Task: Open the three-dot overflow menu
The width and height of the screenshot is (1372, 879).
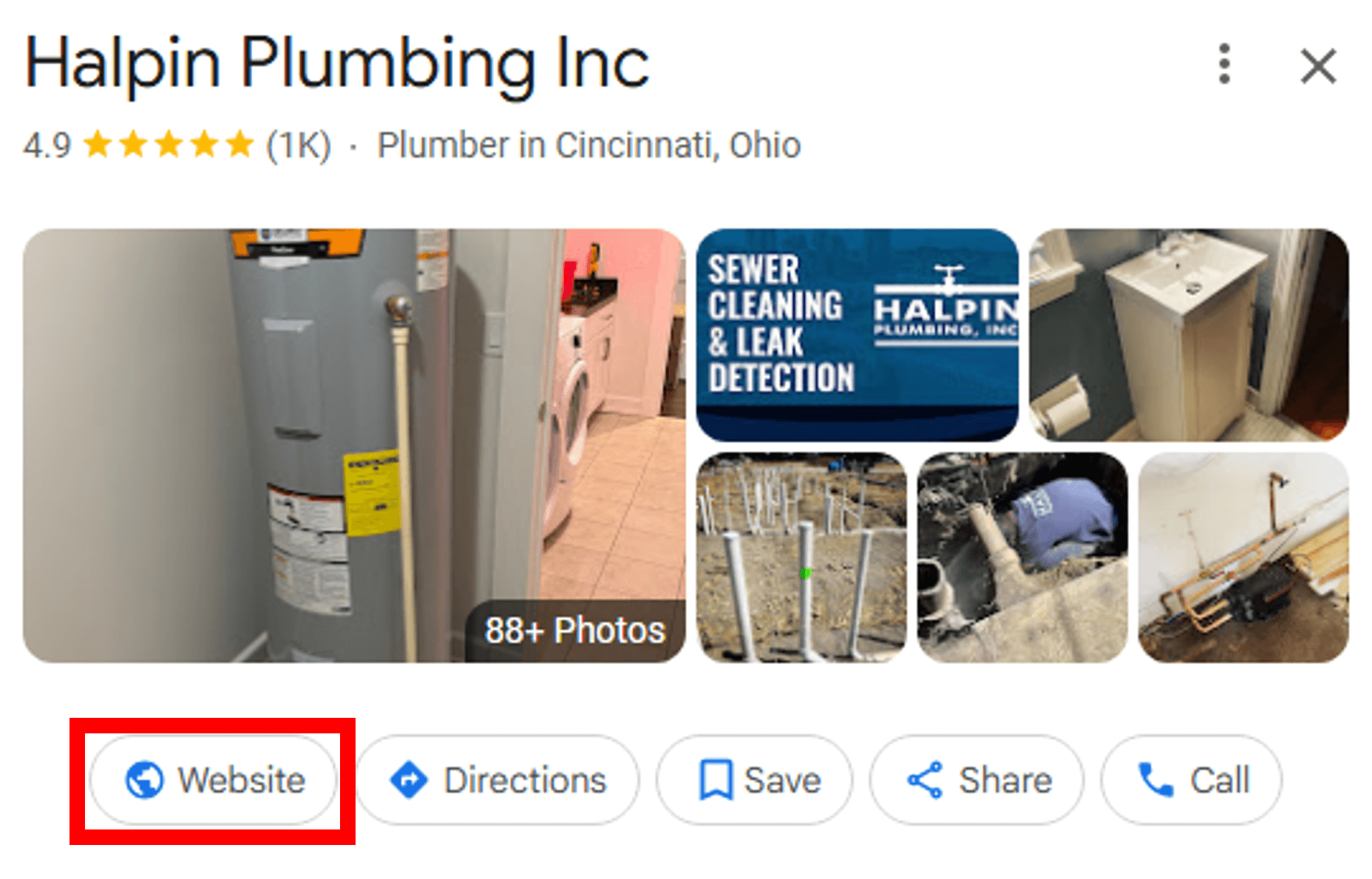Action: (x=1224, y=64)
